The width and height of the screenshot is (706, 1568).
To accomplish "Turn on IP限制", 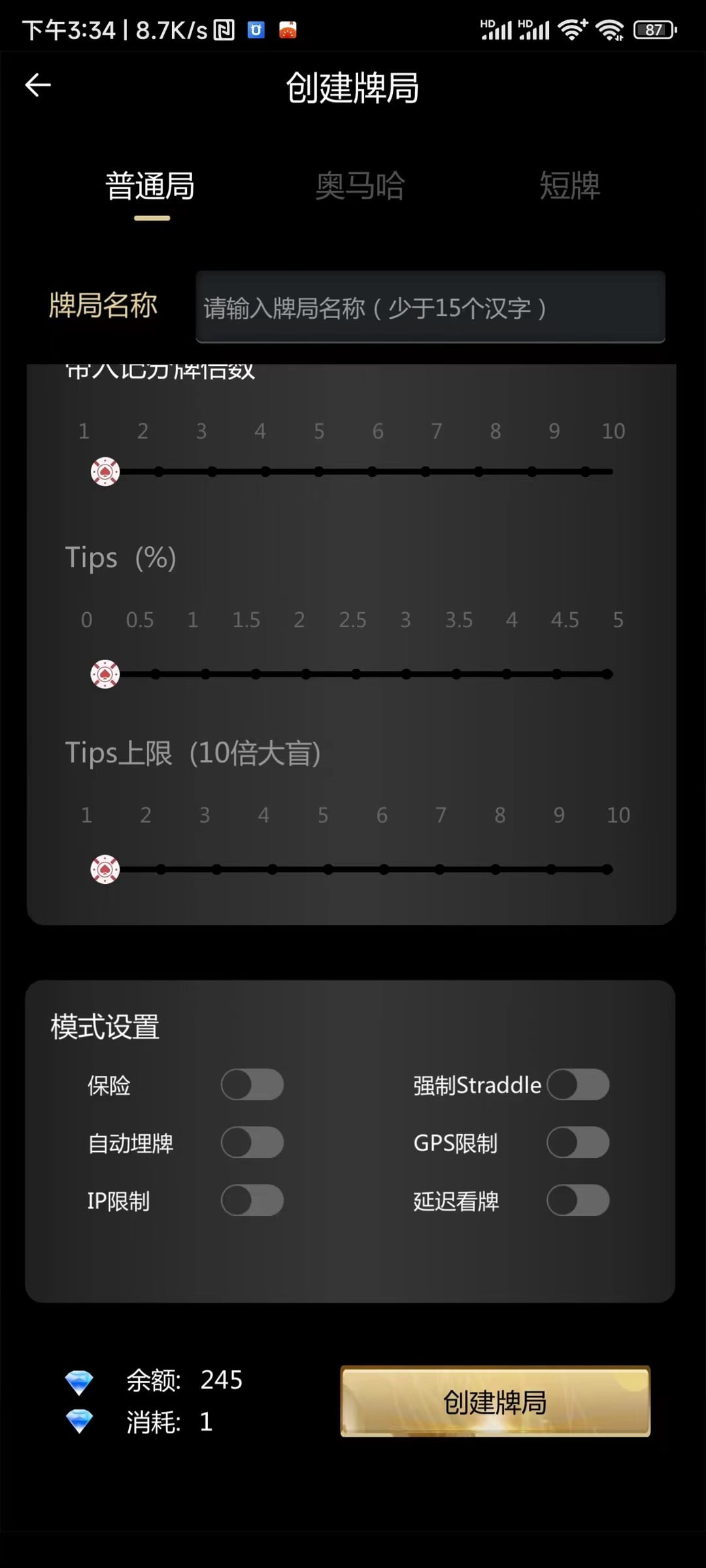I will pos(252,1200).
